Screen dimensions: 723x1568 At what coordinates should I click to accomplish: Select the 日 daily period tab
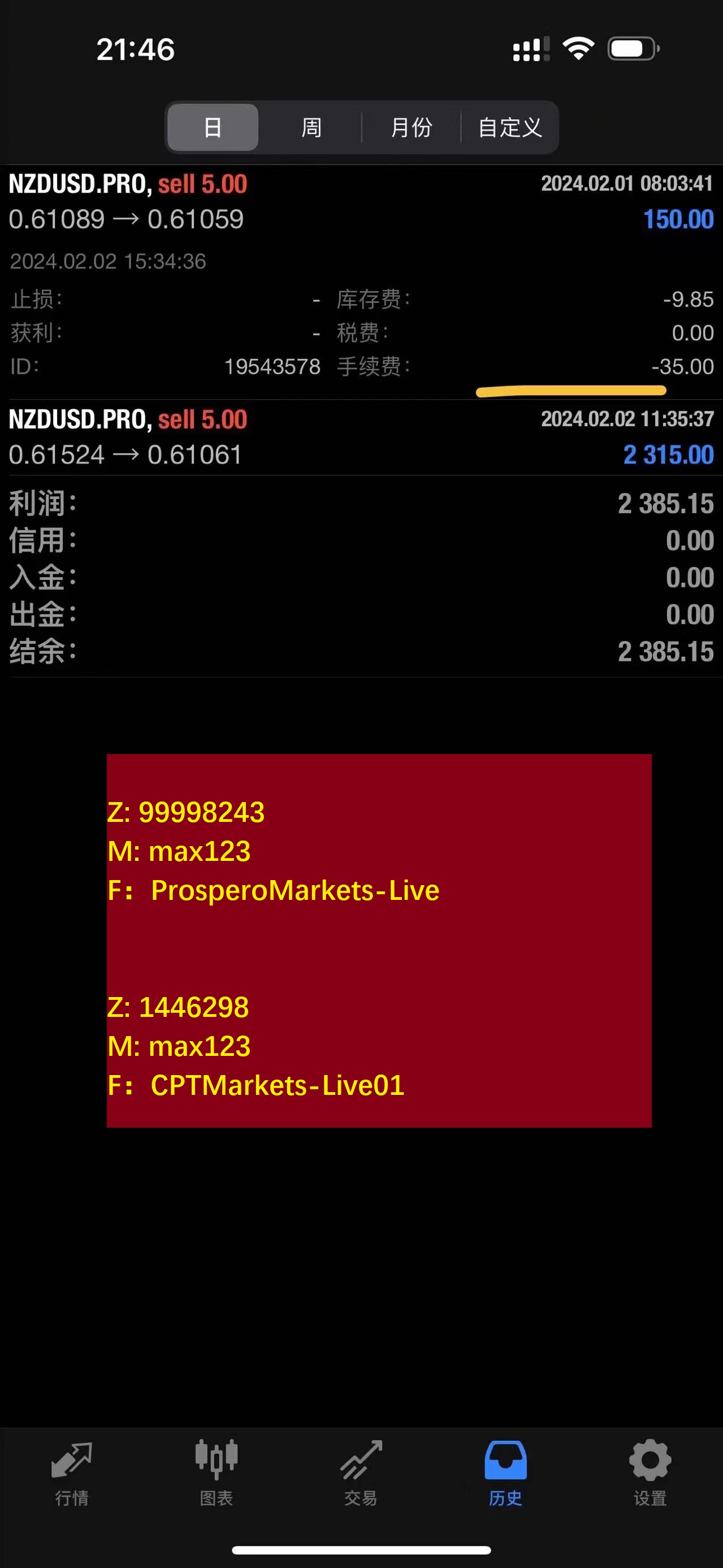click(212, 127)
